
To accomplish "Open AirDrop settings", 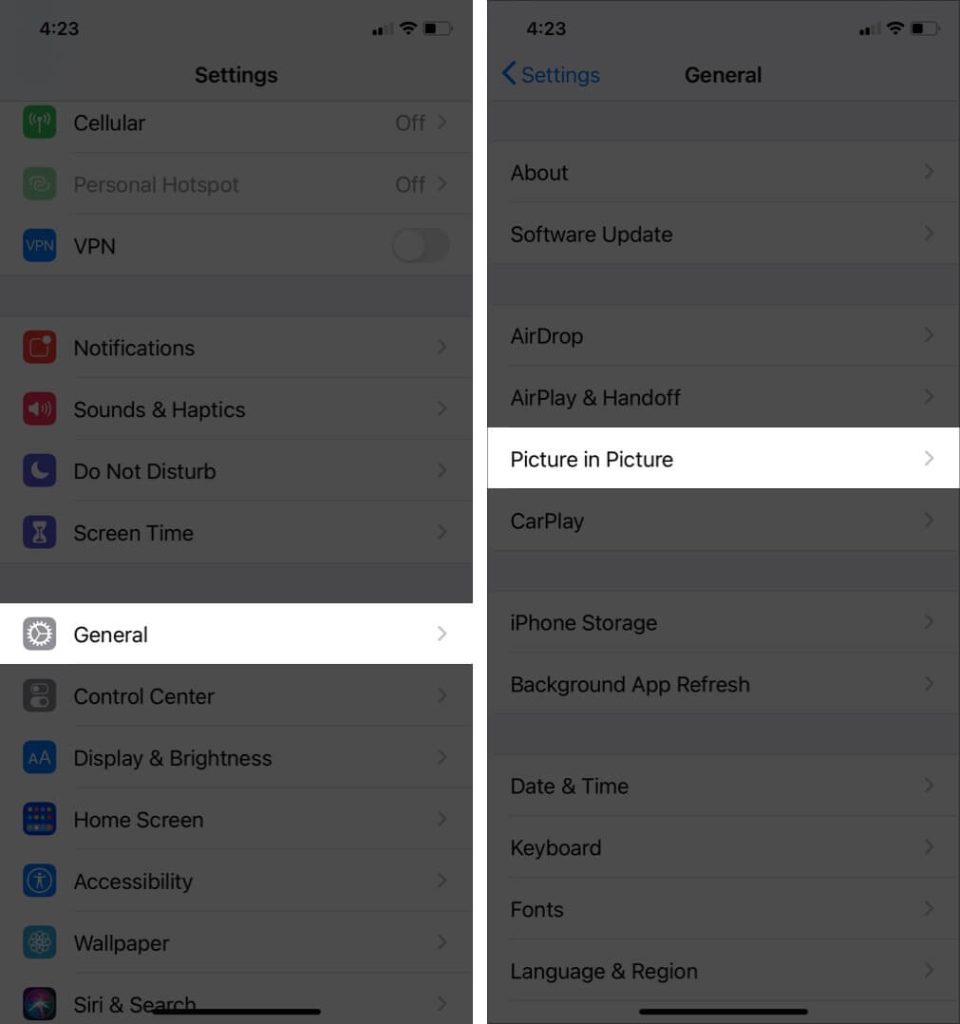I will [x=722, y=336].
